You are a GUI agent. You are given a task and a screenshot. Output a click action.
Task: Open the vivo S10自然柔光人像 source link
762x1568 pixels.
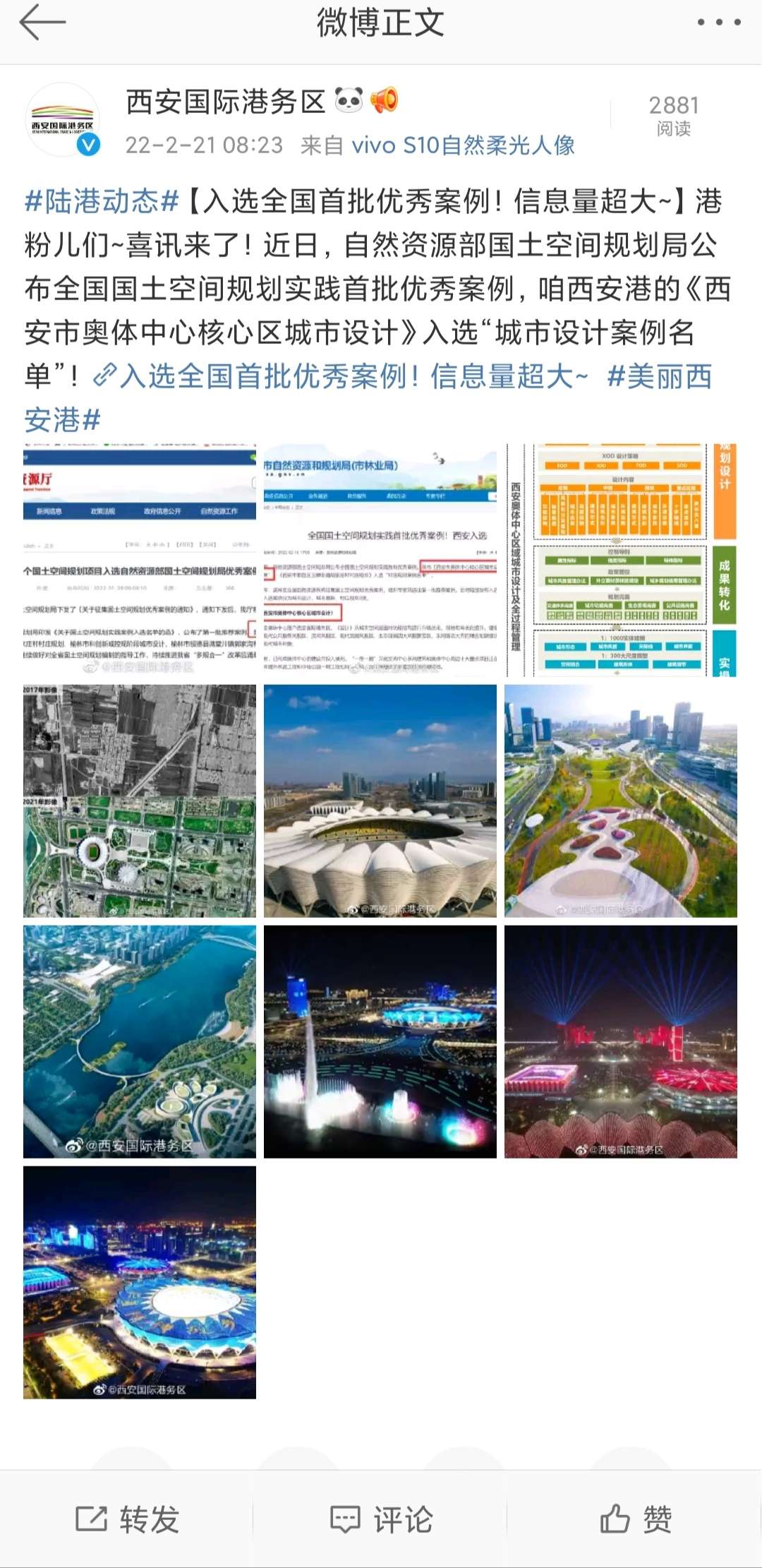click(x=463, y=145)
